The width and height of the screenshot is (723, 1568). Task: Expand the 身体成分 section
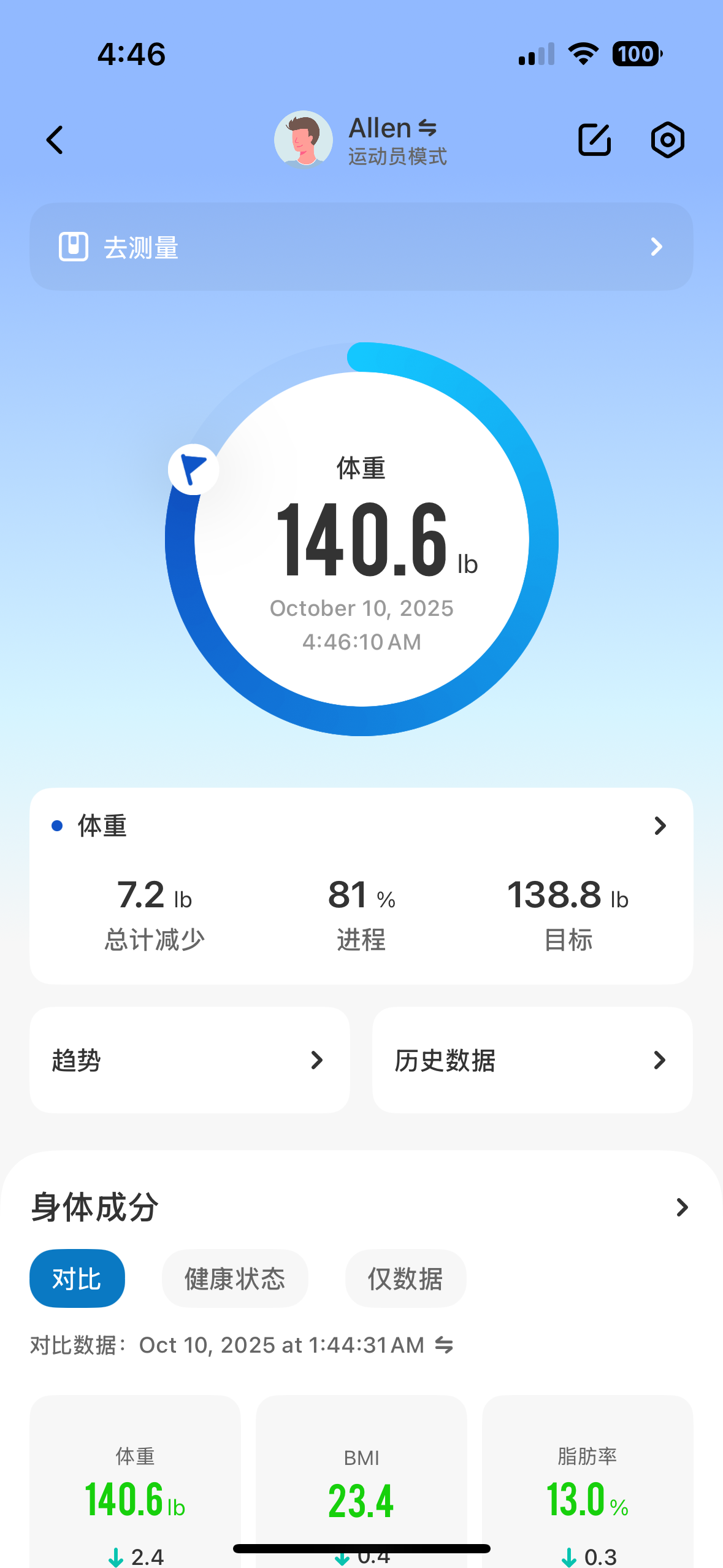pyautogui.click(x=681, y=1207)
